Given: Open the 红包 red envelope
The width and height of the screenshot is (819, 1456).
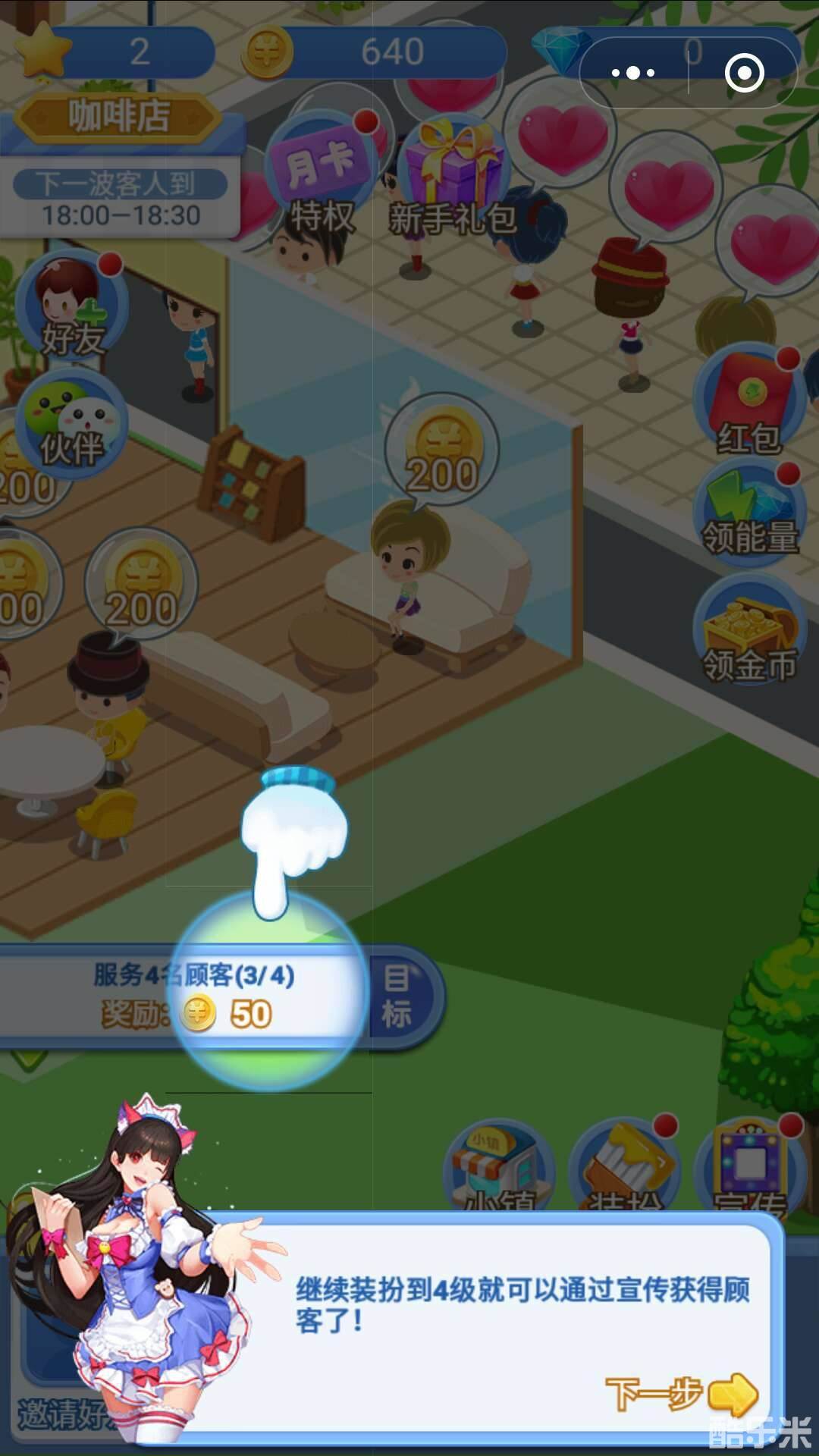Looking at the screenshot, I should pyautogui.click(x=749, y=402).
